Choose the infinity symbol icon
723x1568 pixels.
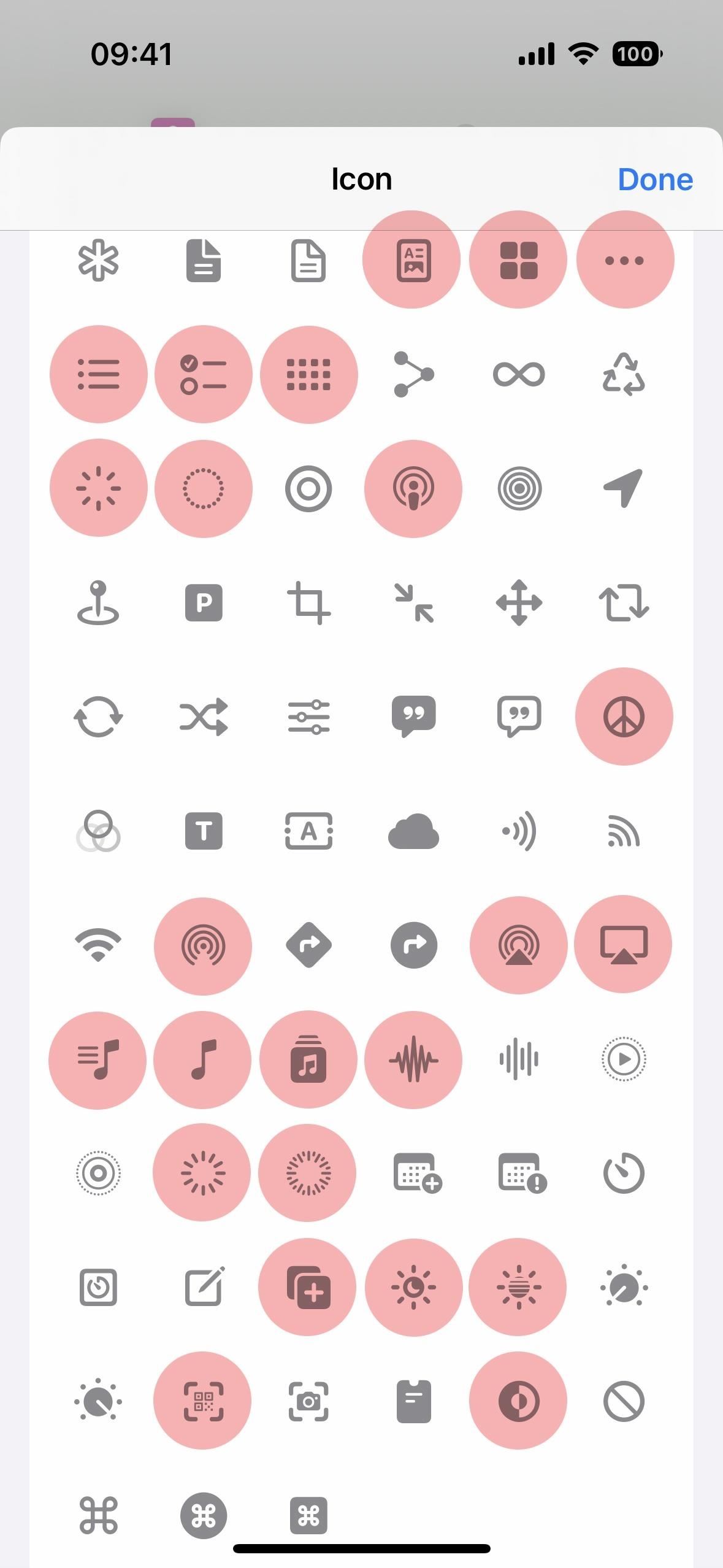point(519,374)
